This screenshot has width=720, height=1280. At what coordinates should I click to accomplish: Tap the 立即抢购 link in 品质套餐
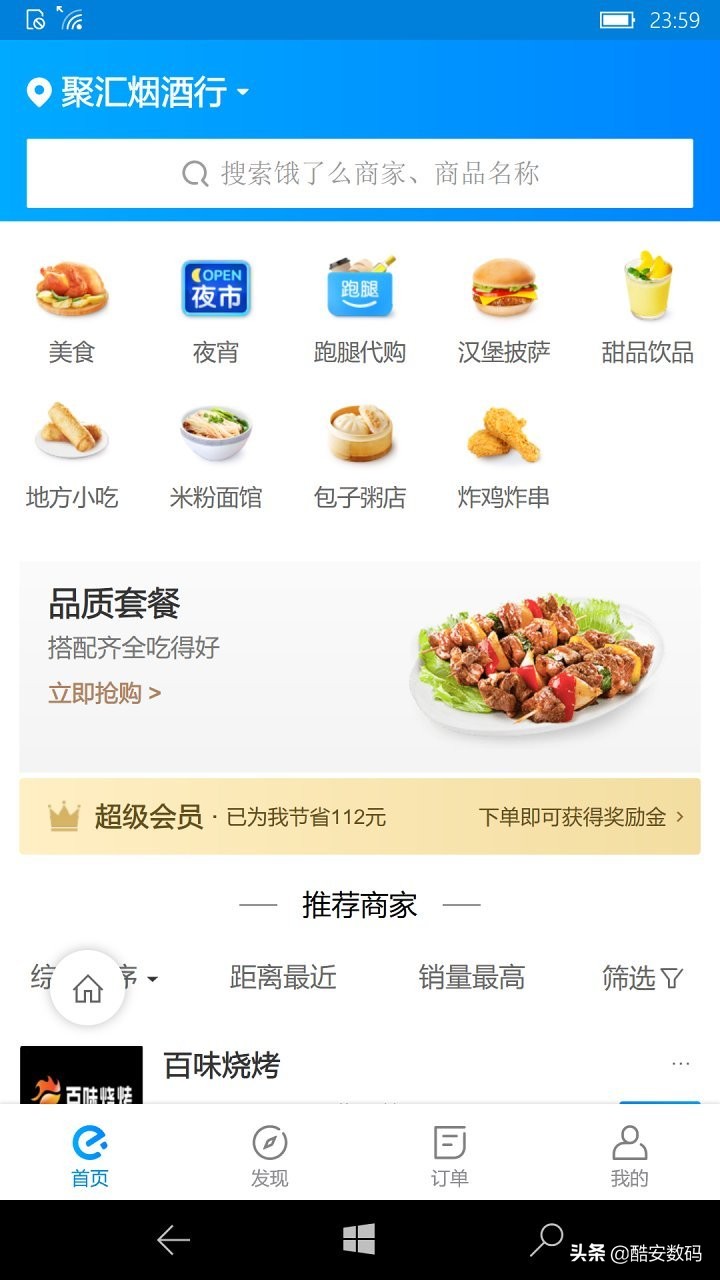[x=104, y=693]
